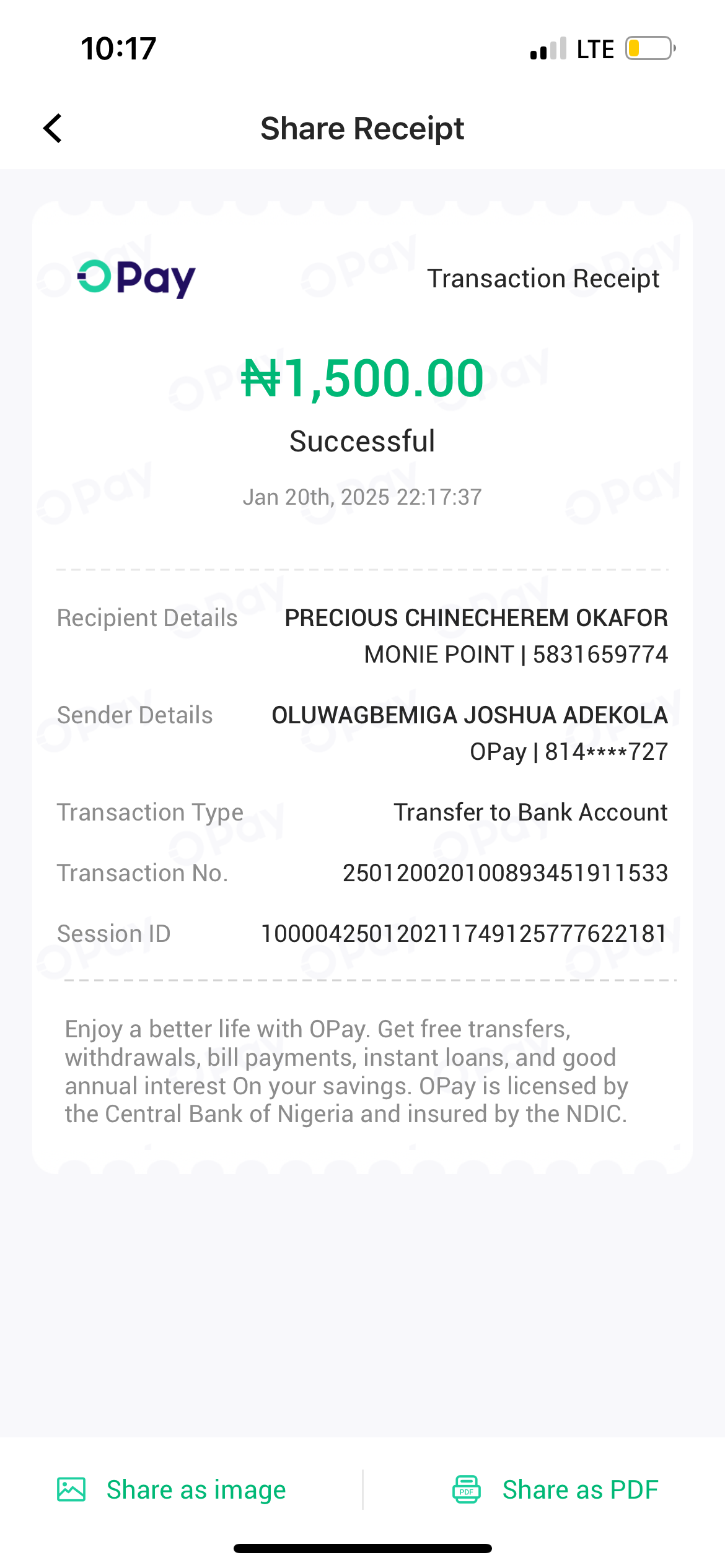The image size is (725, 1568).
Task: Share the receipt as PDF
Action: 555,1489
